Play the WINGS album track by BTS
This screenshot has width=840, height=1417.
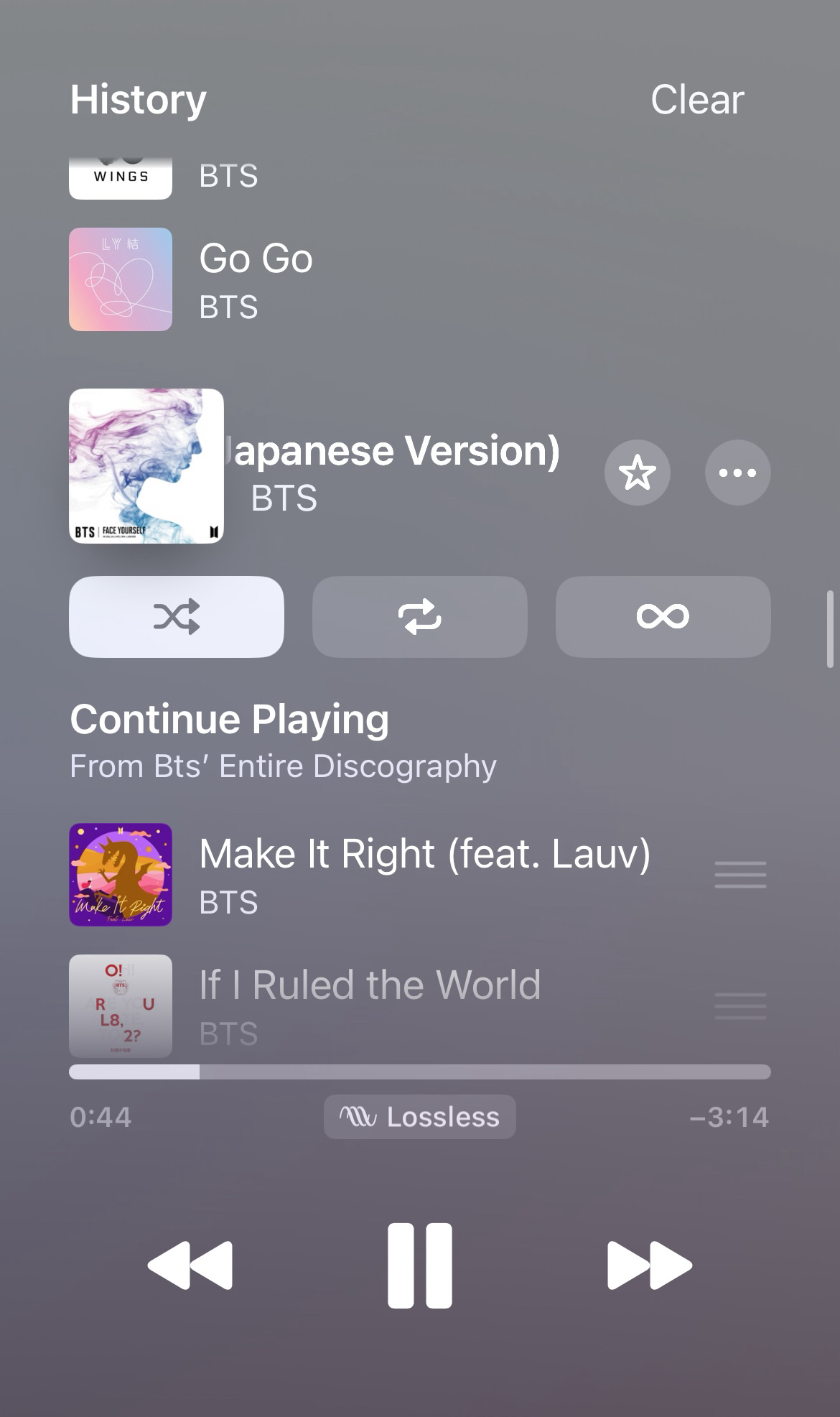[228, 177]
